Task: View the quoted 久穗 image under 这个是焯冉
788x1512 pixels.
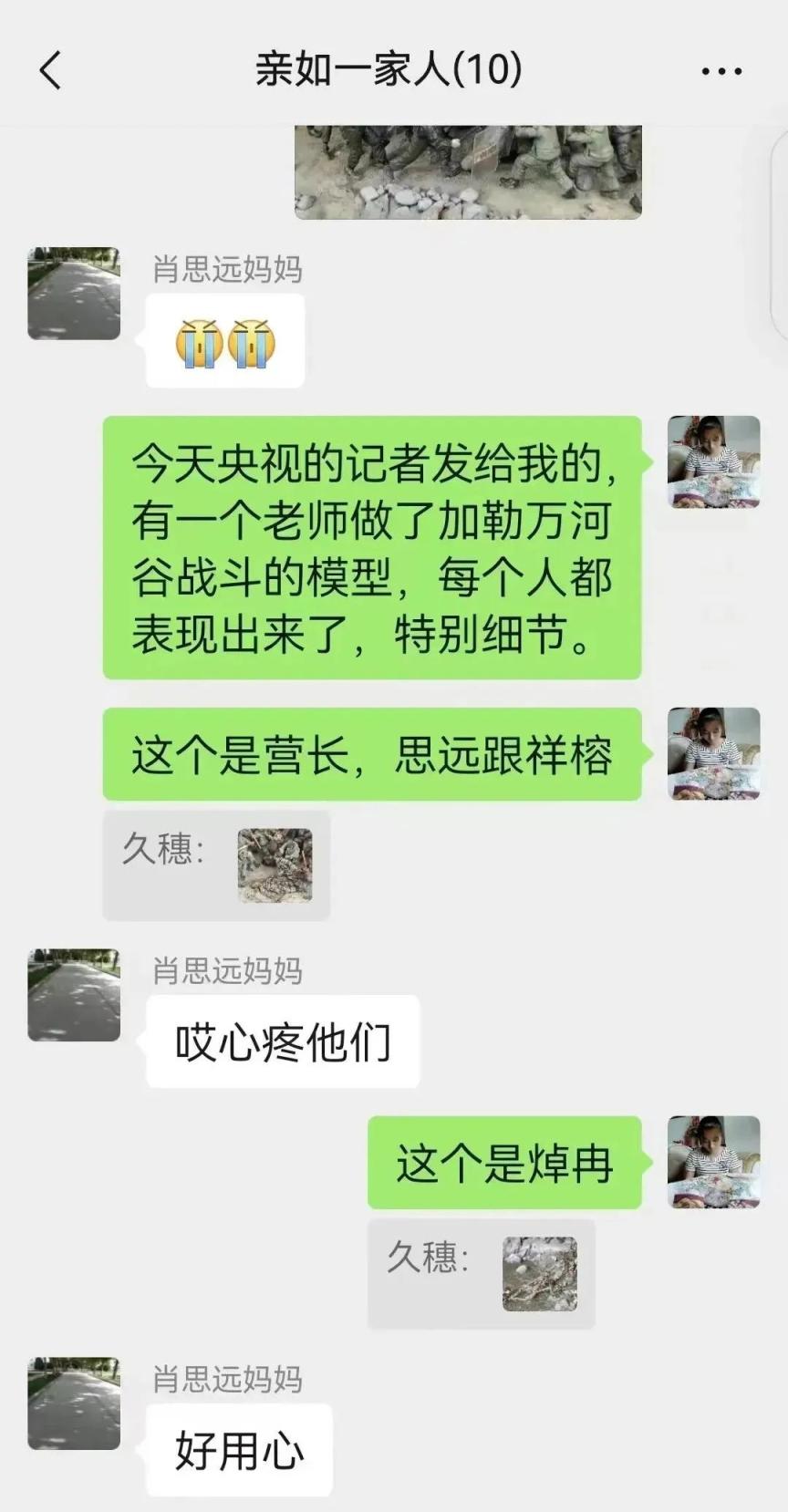Action: click(539, 1274)
